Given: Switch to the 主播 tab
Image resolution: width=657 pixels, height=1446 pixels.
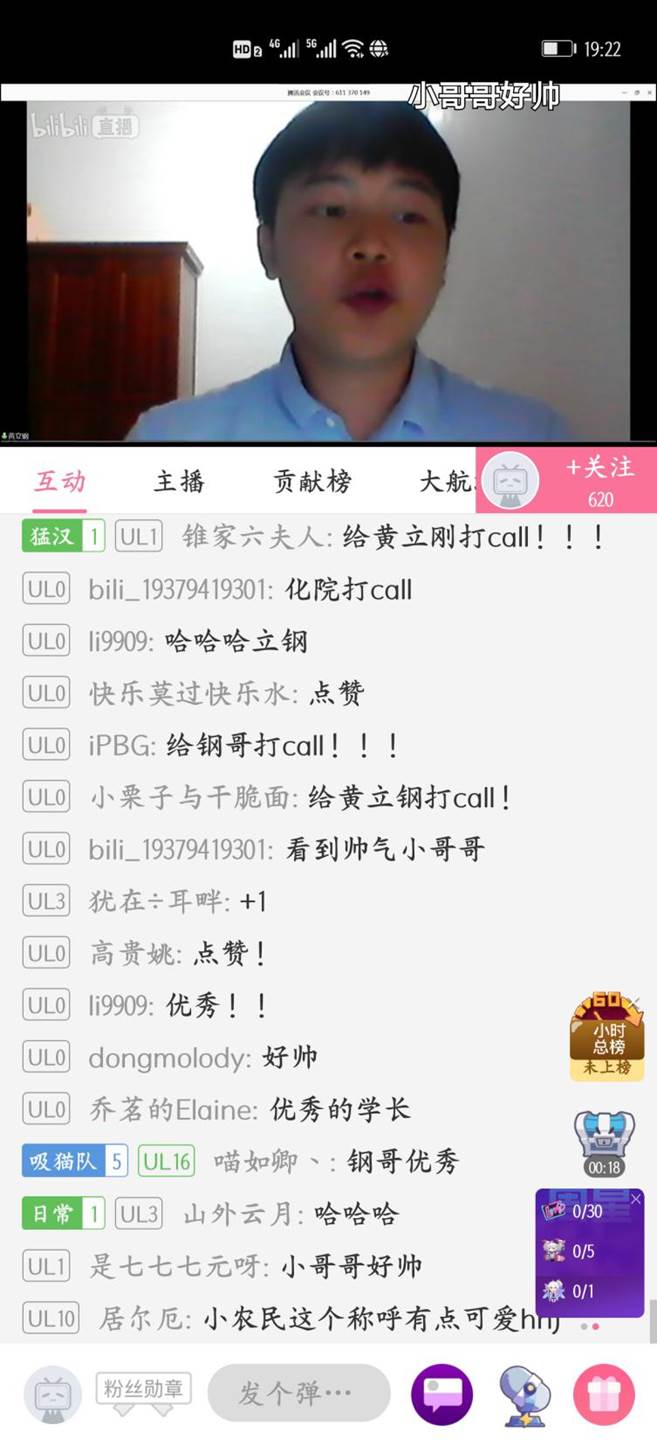Looking at the screenshot, I should coord(179,481).
